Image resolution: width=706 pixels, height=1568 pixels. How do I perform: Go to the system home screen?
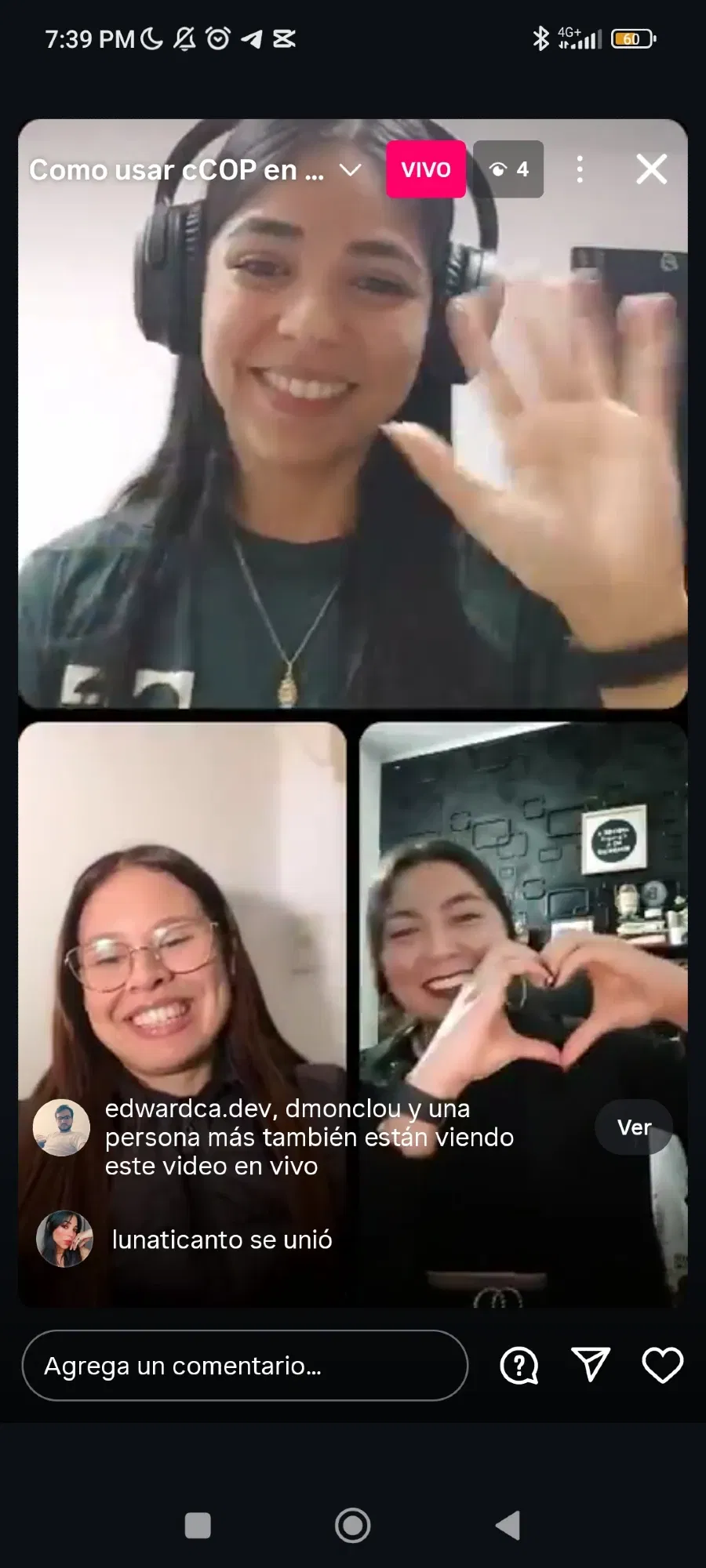point(353,1526)
